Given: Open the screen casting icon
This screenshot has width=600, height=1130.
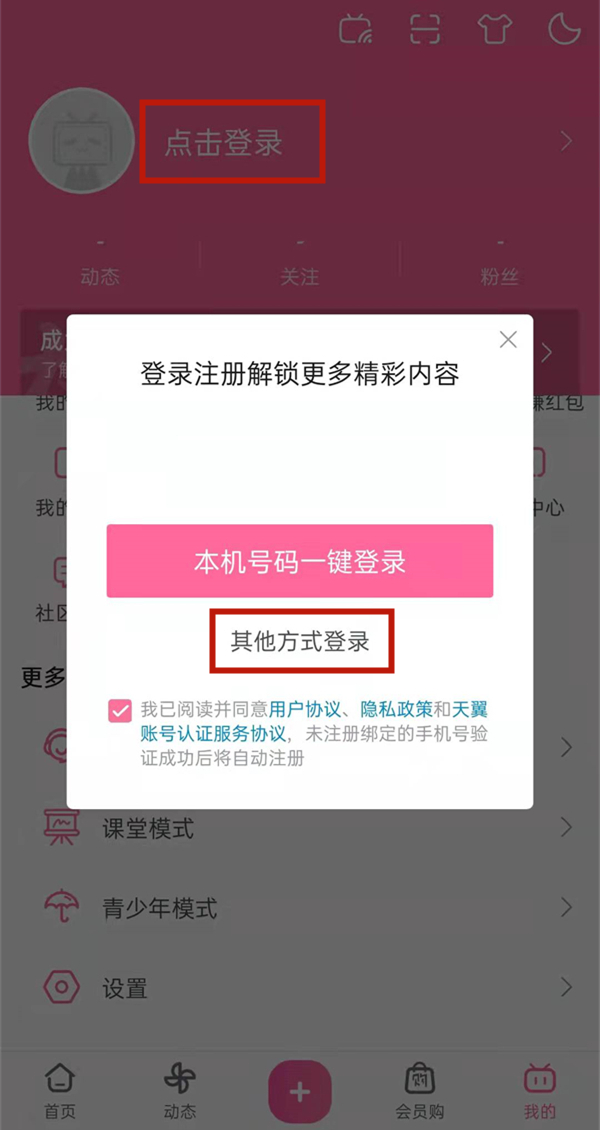Looking at the screenshot, I should coord(355,30).
